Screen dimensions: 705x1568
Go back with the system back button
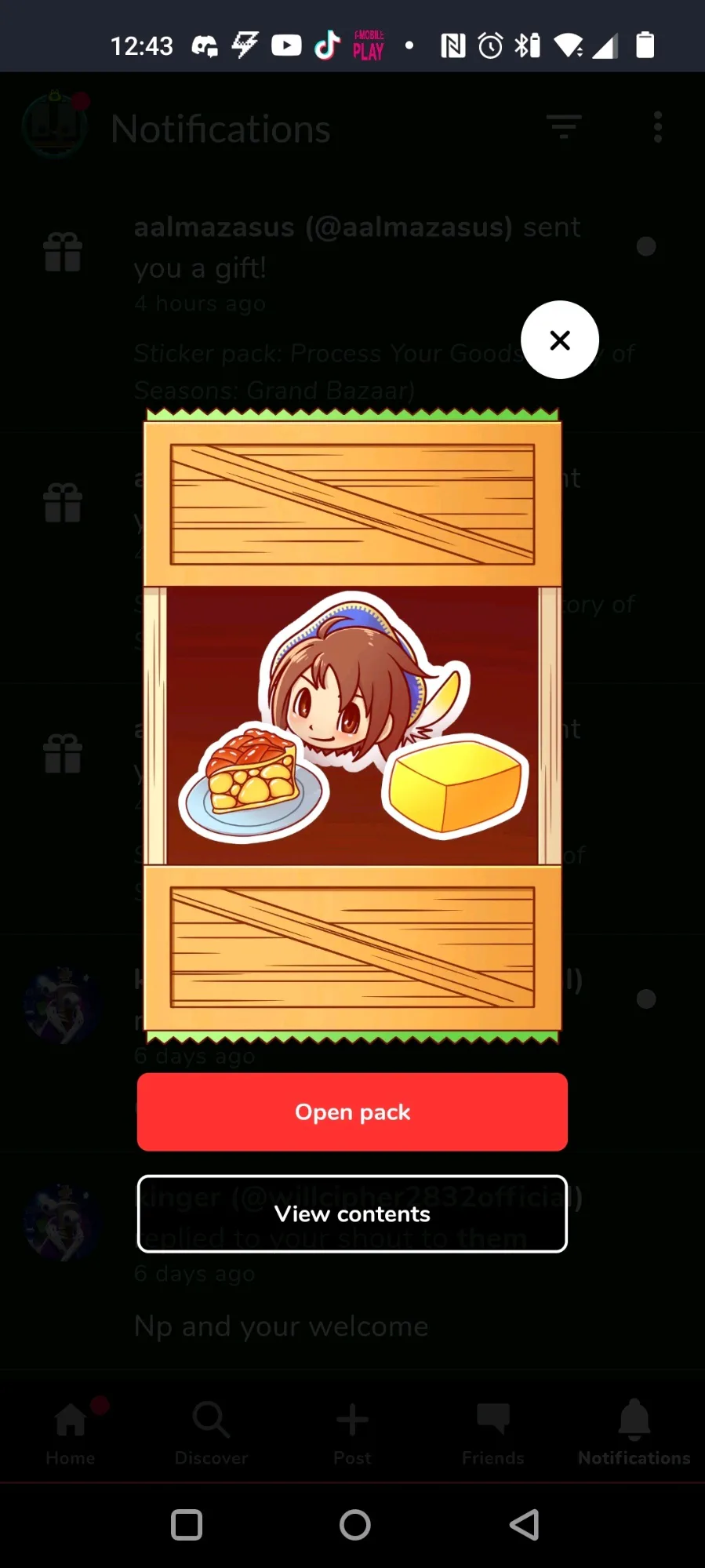coord(524,1525)
